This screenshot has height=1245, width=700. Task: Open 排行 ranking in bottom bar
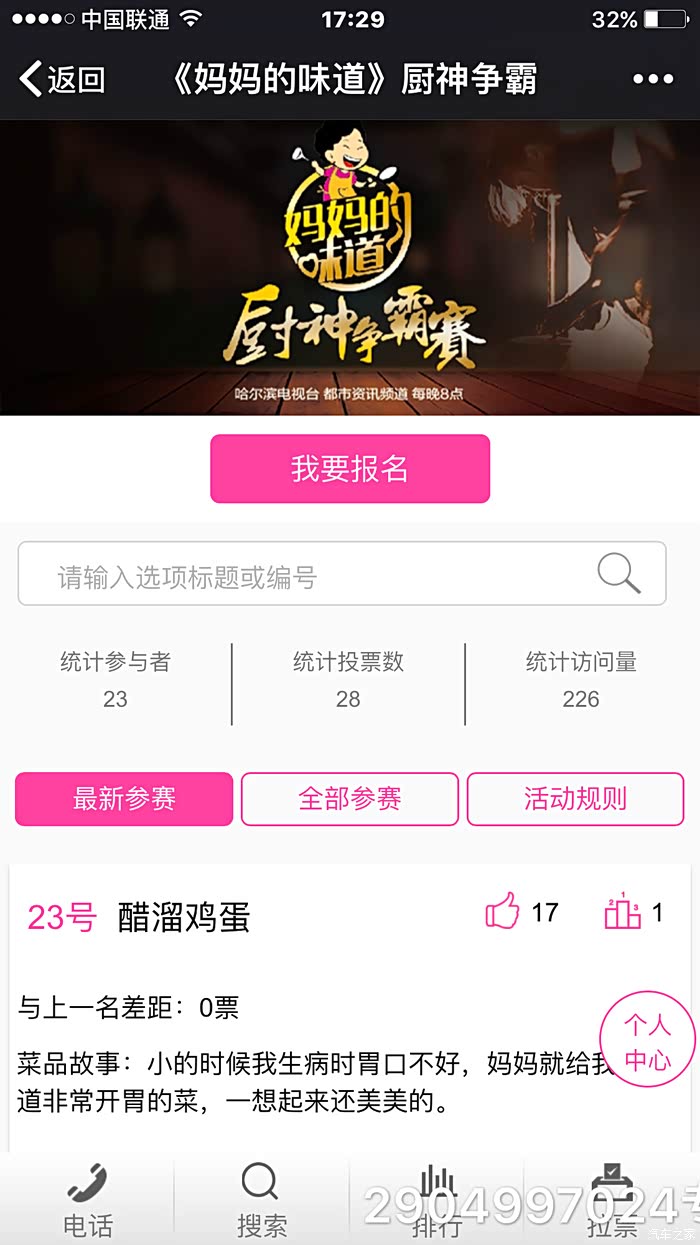pos(437,1200)
